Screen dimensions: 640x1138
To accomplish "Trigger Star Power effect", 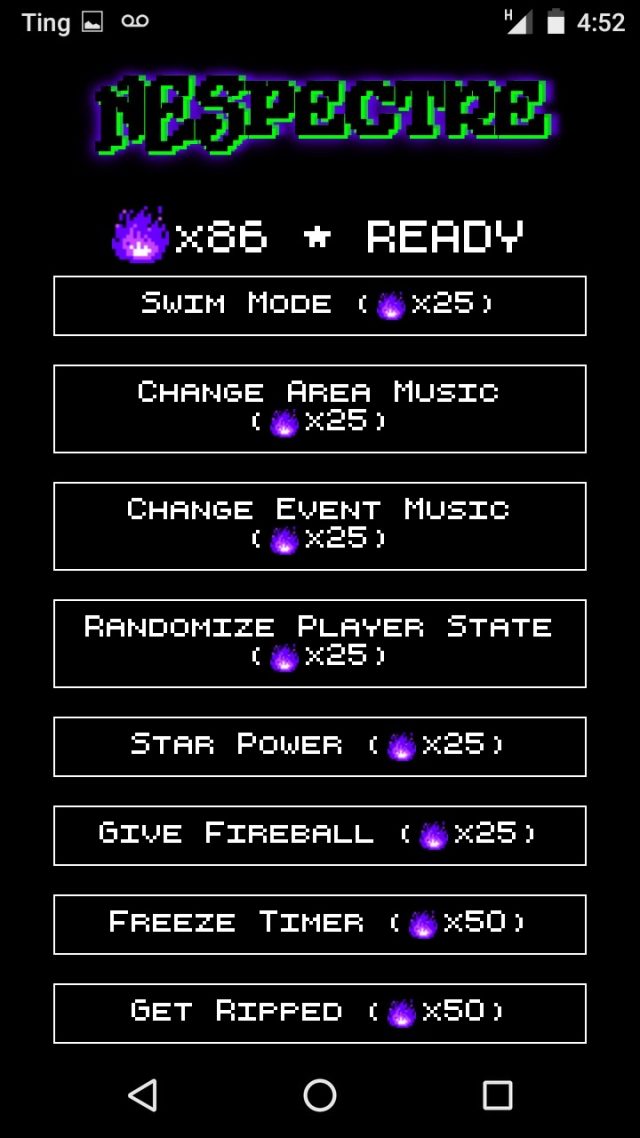I will [x=319, y=746].
